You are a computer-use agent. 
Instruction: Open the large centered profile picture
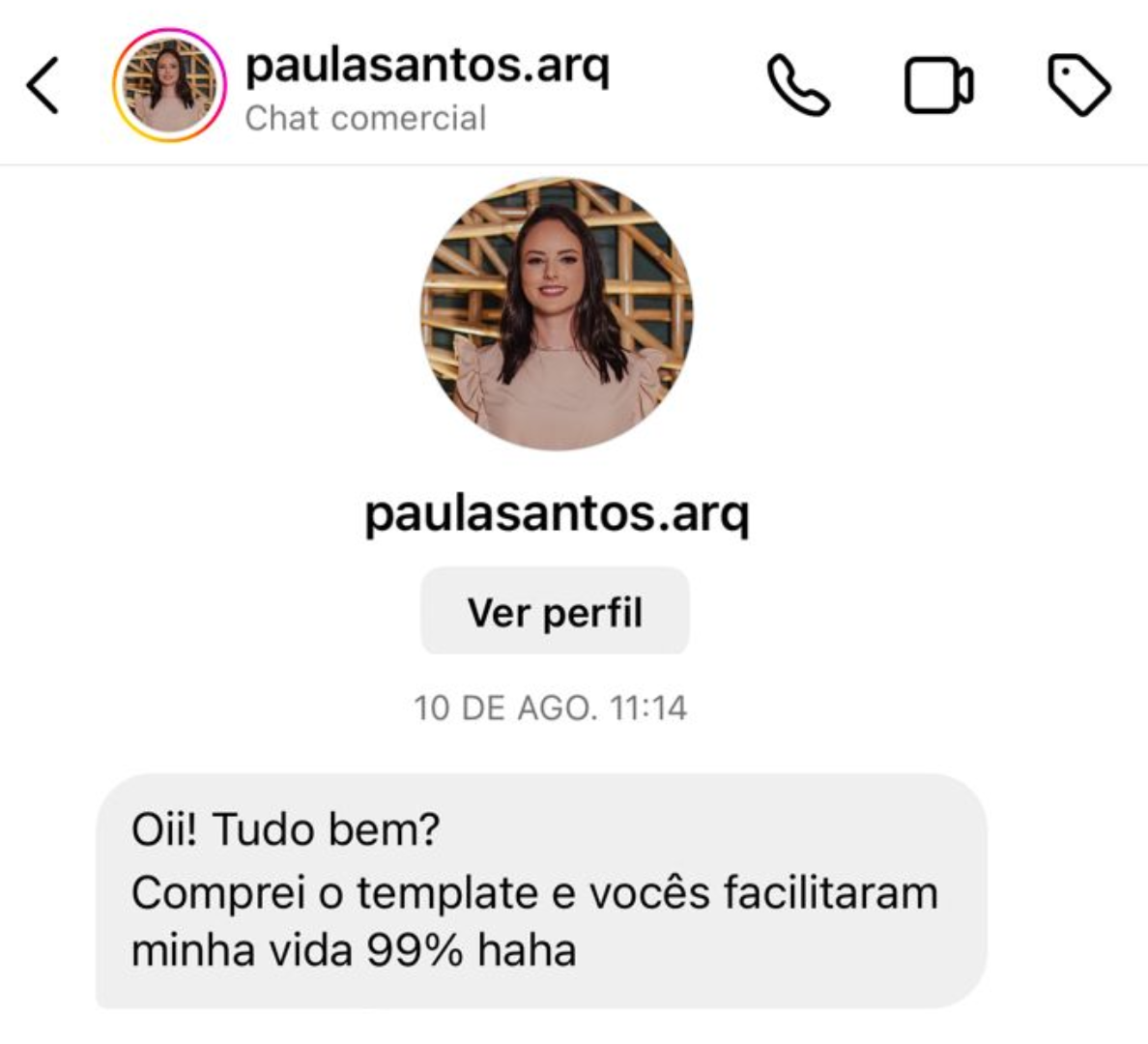click(x=556, y=313)
